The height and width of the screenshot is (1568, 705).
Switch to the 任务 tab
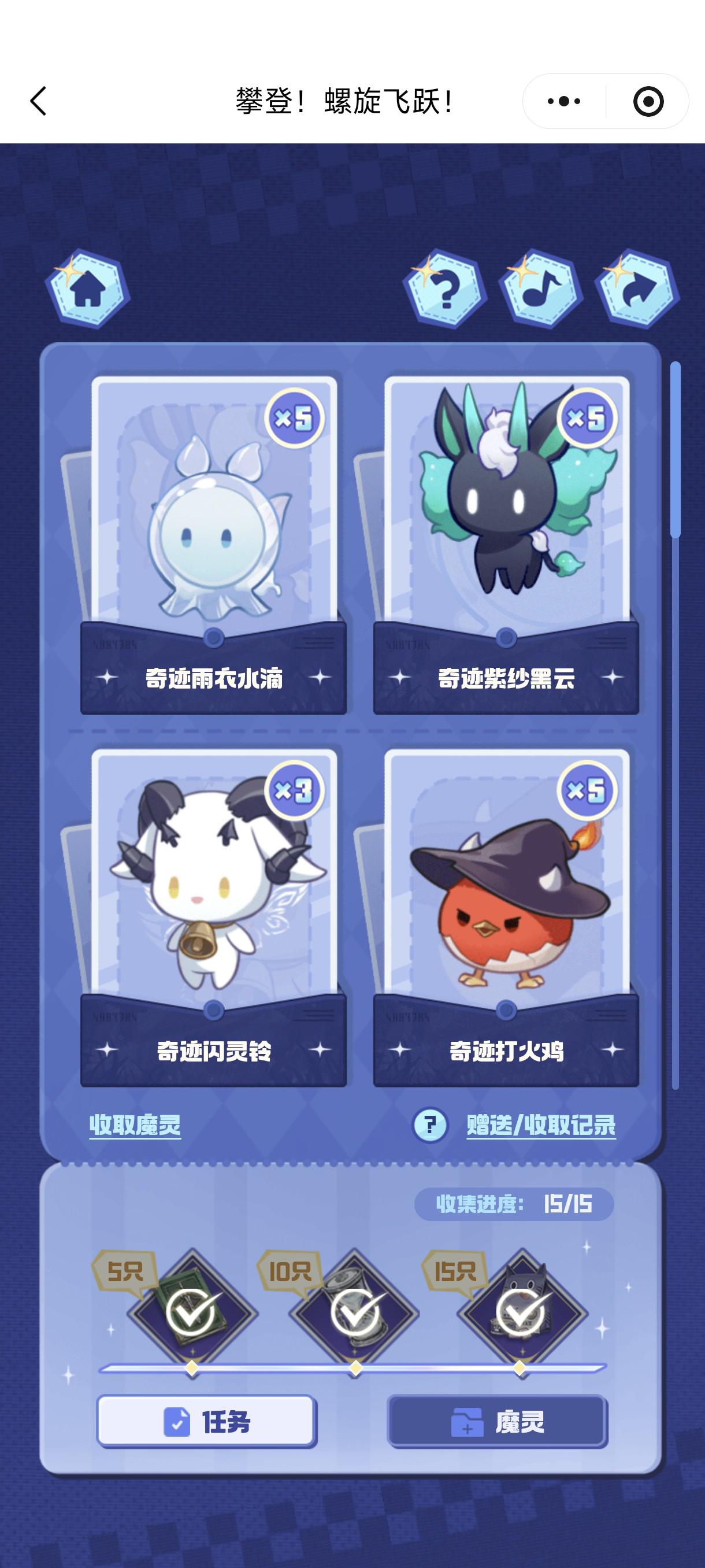207,1422
